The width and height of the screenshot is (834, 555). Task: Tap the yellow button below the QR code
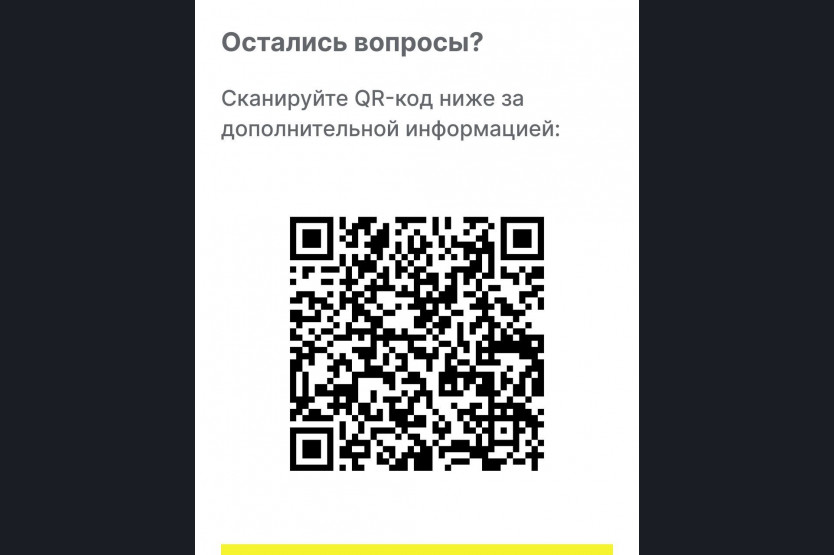coord(416,549)
